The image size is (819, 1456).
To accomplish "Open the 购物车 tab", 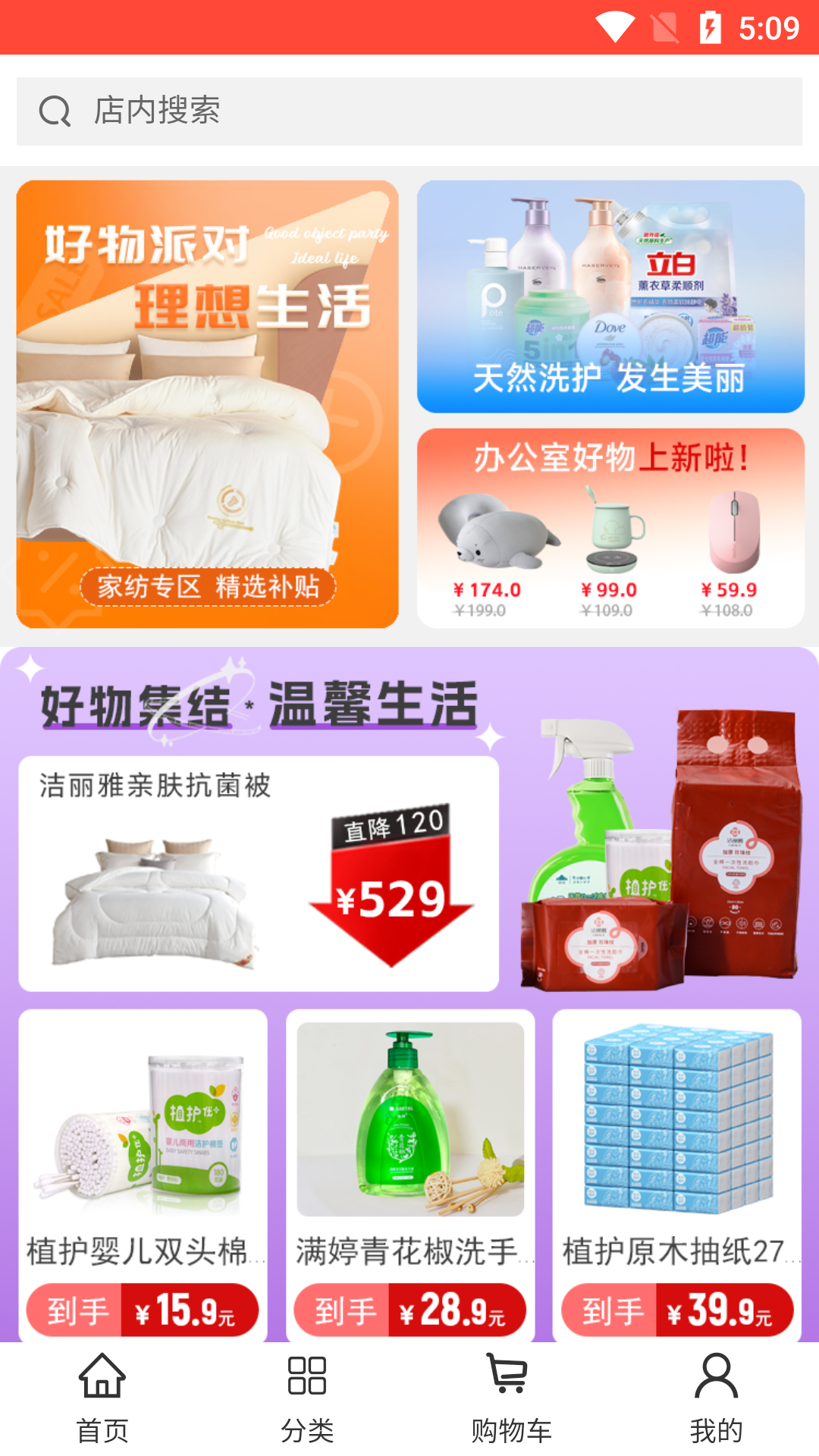I will [512, 1399].
